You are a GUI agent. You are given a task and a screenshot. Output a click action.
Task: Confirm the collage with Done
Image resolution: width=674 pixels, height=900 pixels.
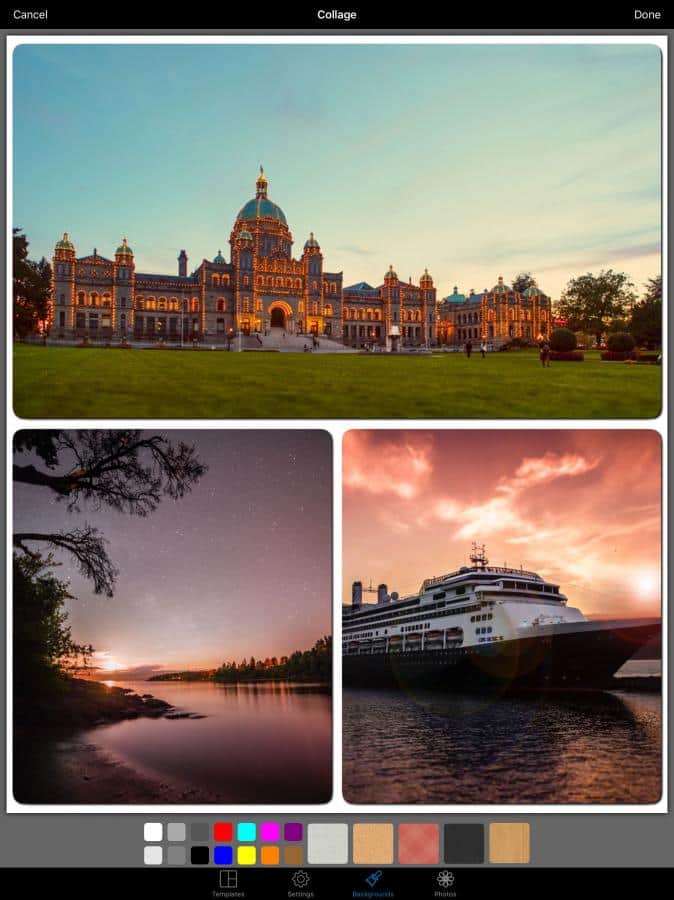(647, 15)
